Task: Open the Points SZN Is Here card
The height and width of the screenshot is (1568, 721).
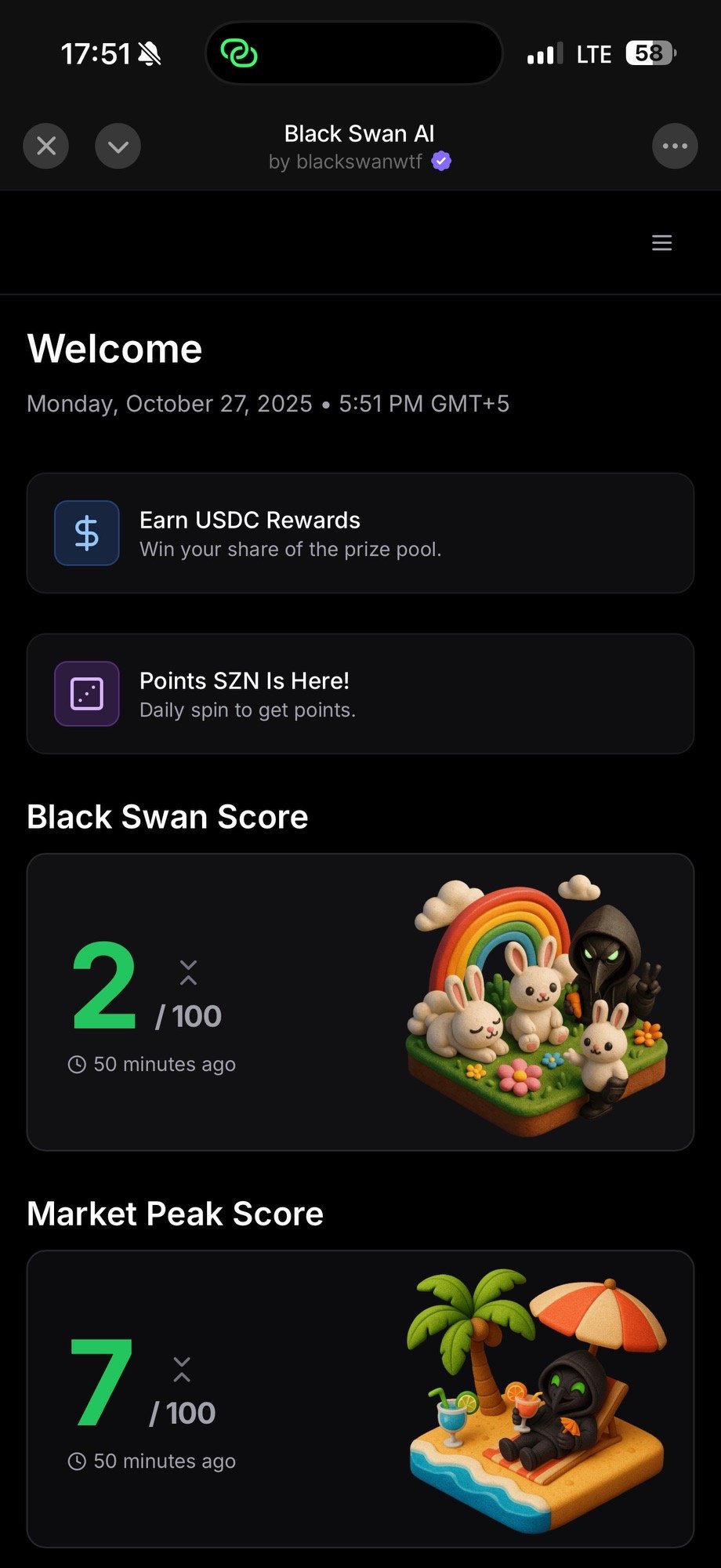Action: pyautogui.click(x=360, y=694)
